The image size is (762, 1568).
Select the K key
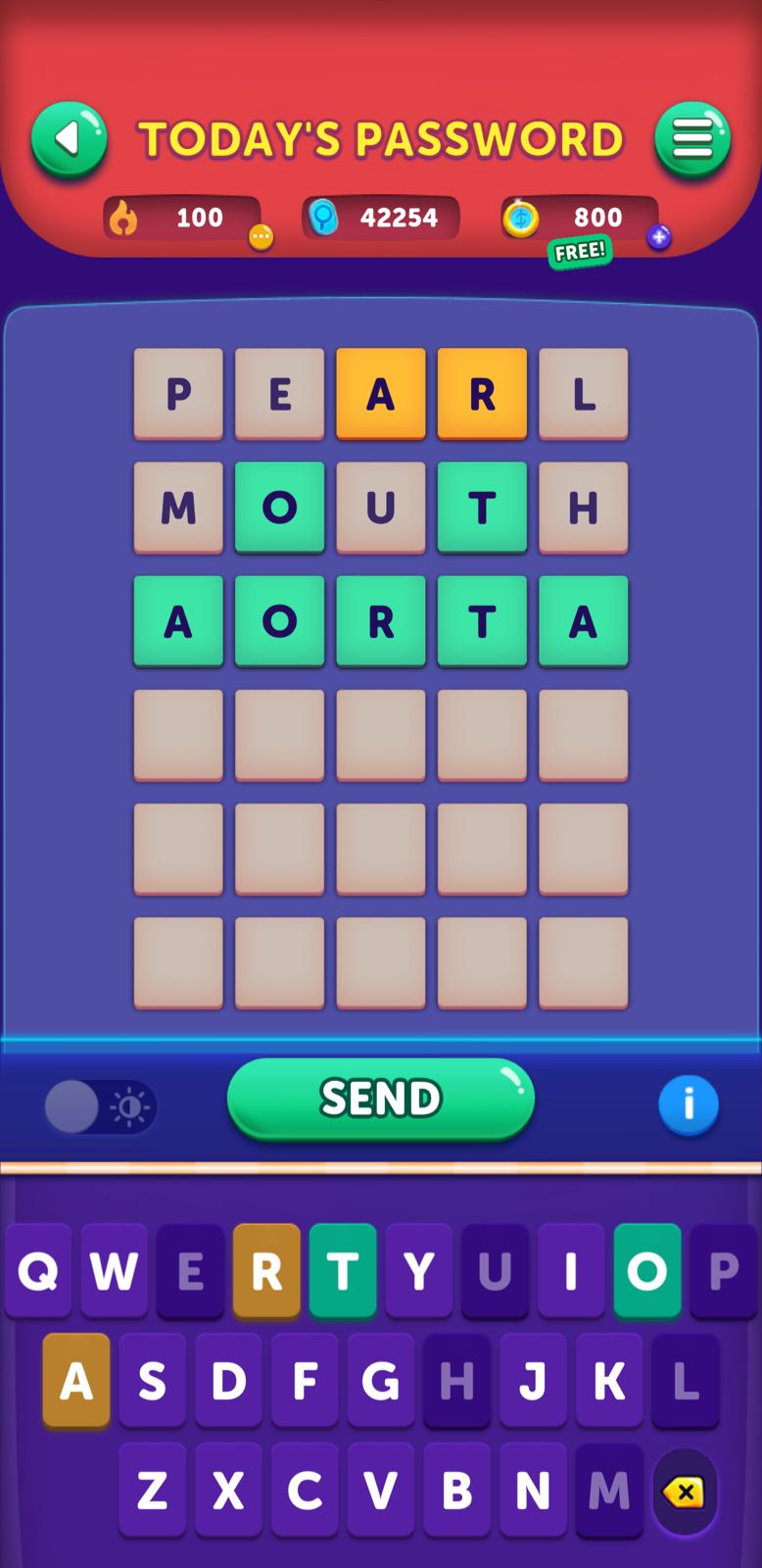coord(609,1382)
